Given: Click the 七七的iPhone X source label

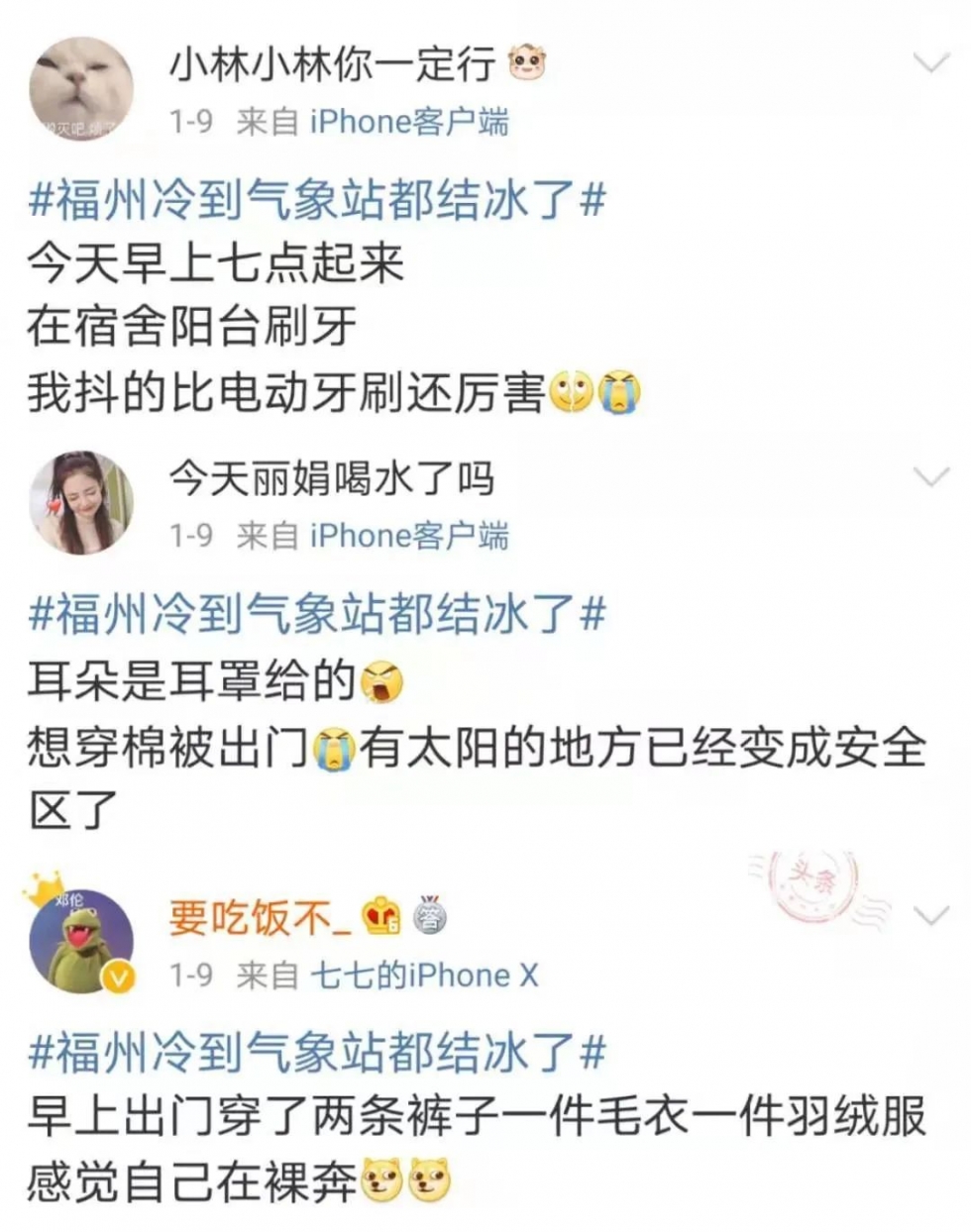Looking at the screenshot, I should point(426,975).
